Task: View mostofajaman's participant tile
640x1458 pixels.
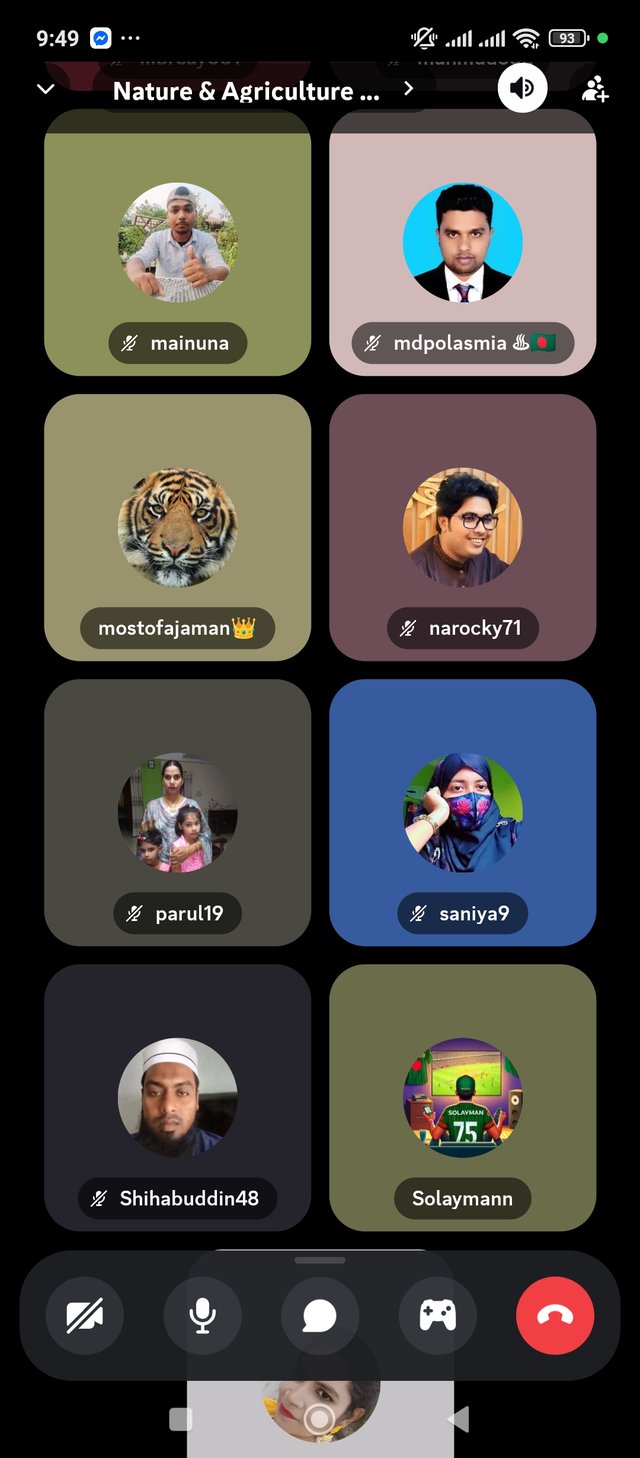Action: [177, 527]
